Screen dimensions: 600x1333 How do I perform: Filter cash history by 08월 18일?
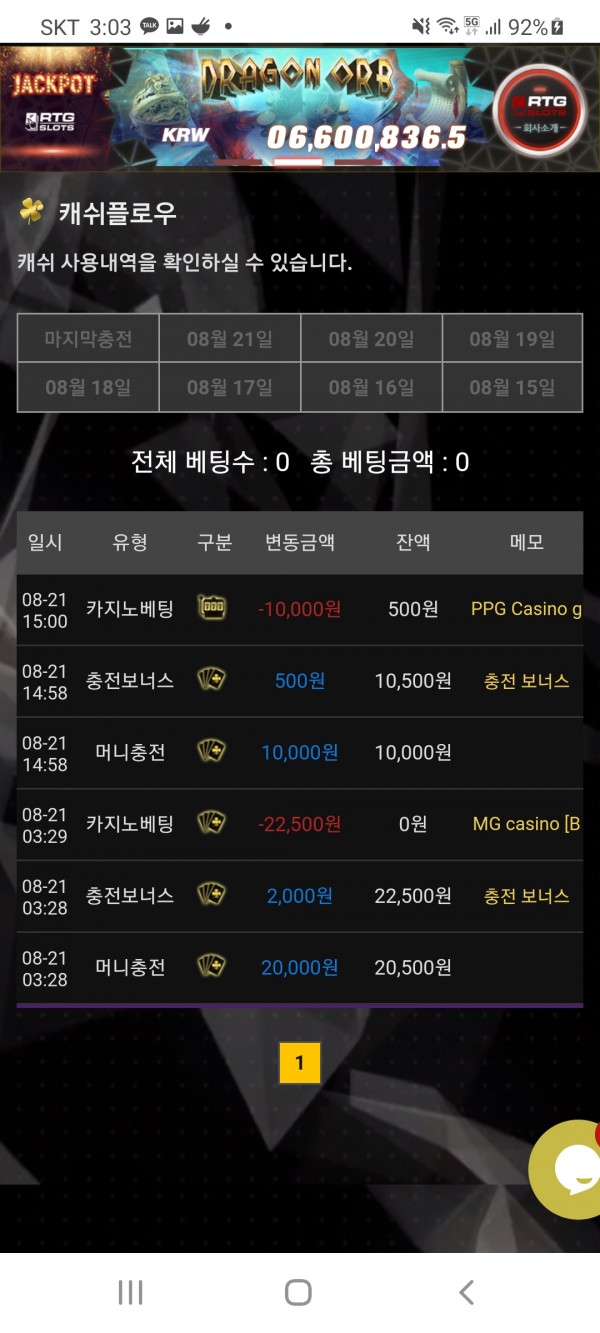pos(88,387)
